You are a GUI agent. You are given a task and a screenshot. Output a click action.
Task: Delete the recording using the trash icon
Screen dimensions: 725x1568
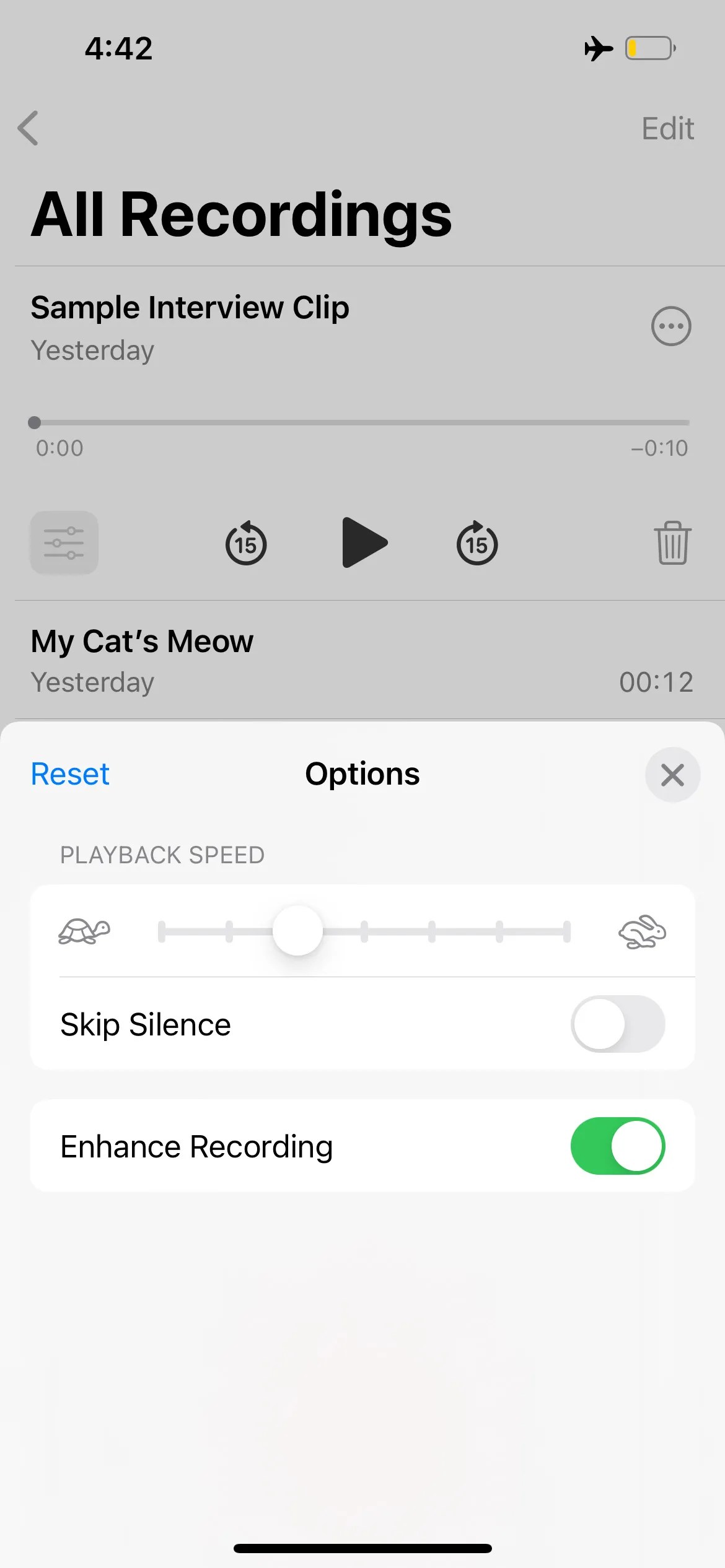click(673, 543)
